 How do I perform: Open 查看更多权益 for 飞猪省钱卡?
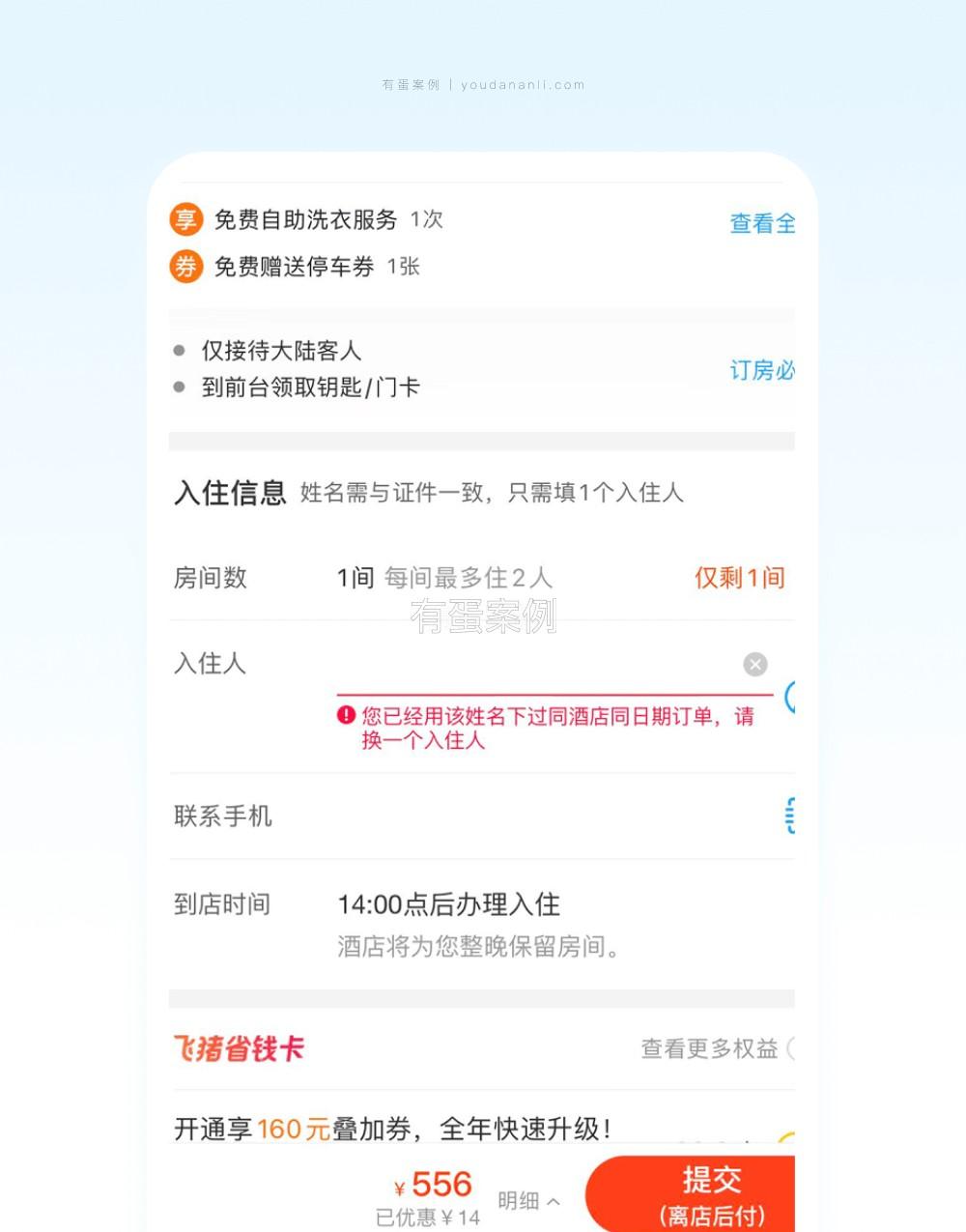pos(712,1049)
